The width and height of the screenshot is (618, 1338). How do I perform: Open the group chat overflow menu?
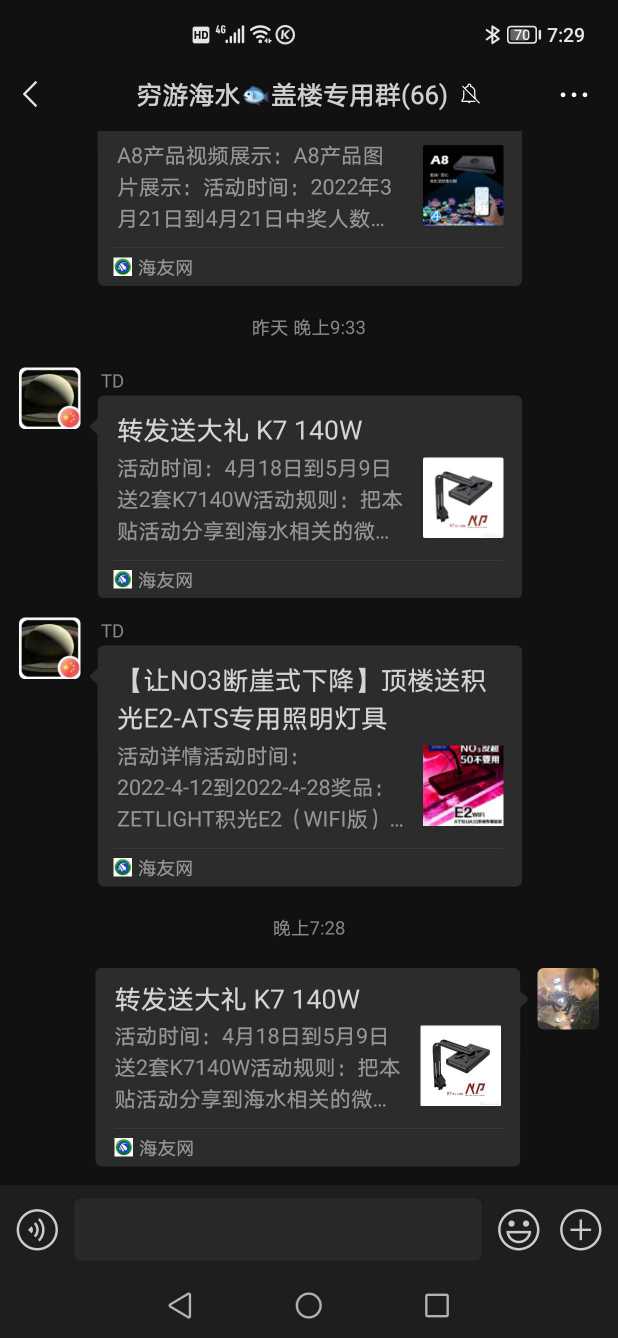point(574,95)
